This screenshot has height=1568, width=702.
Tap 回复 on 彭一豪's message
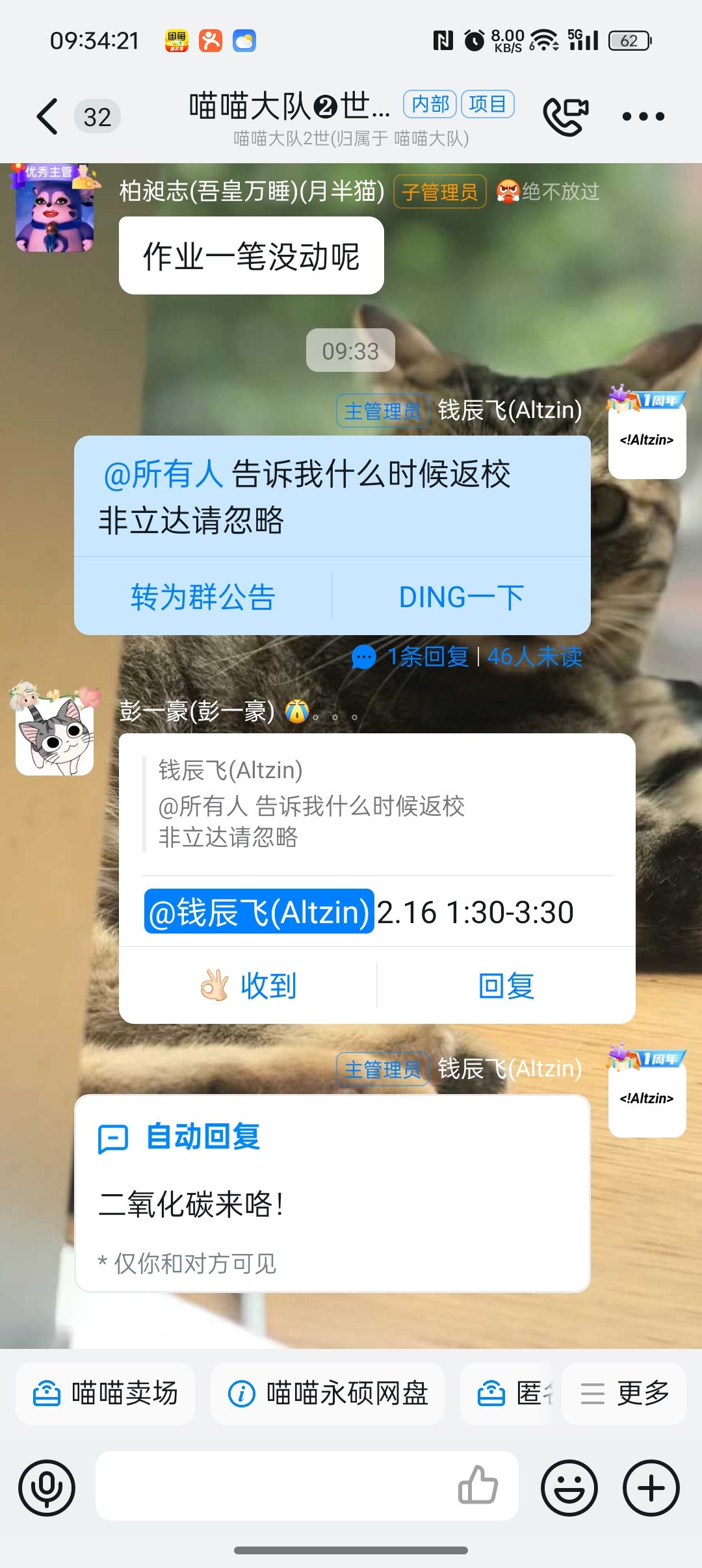pos(506,986)
